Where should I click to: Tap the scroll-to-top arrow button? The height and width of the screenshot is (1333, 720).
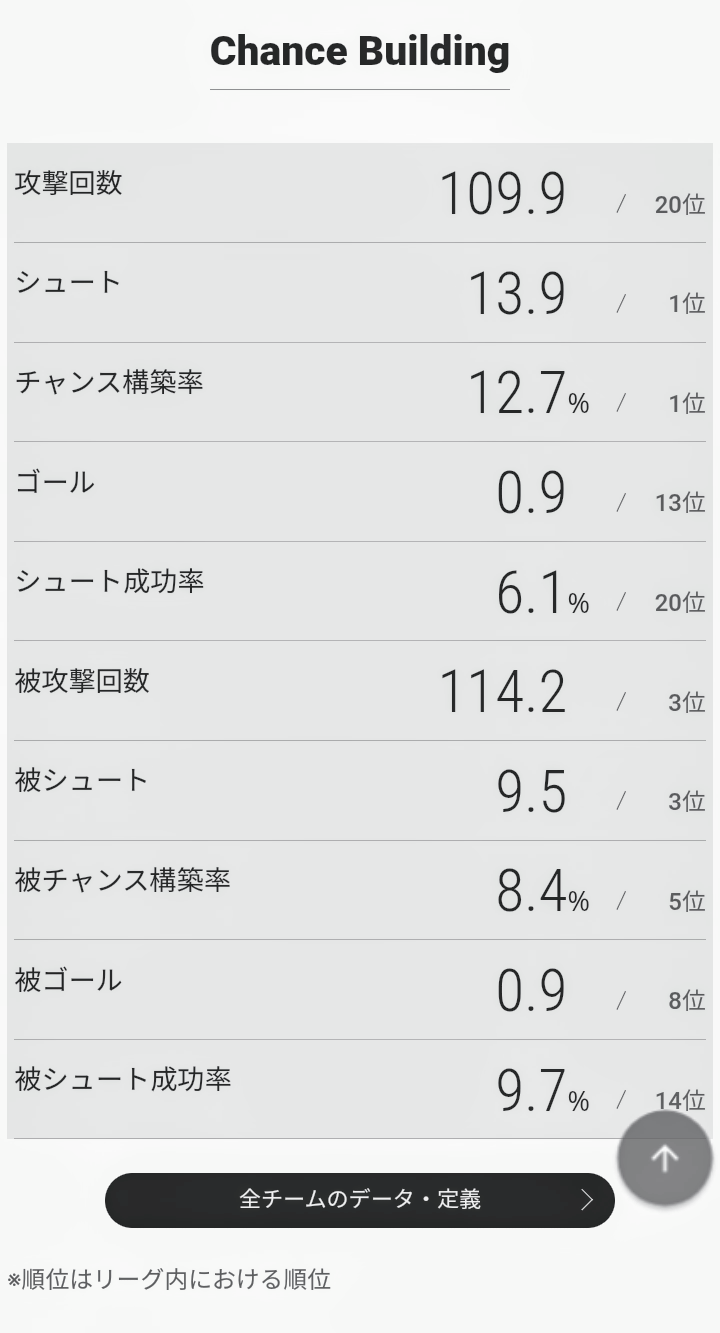(x=664, y=1158)
